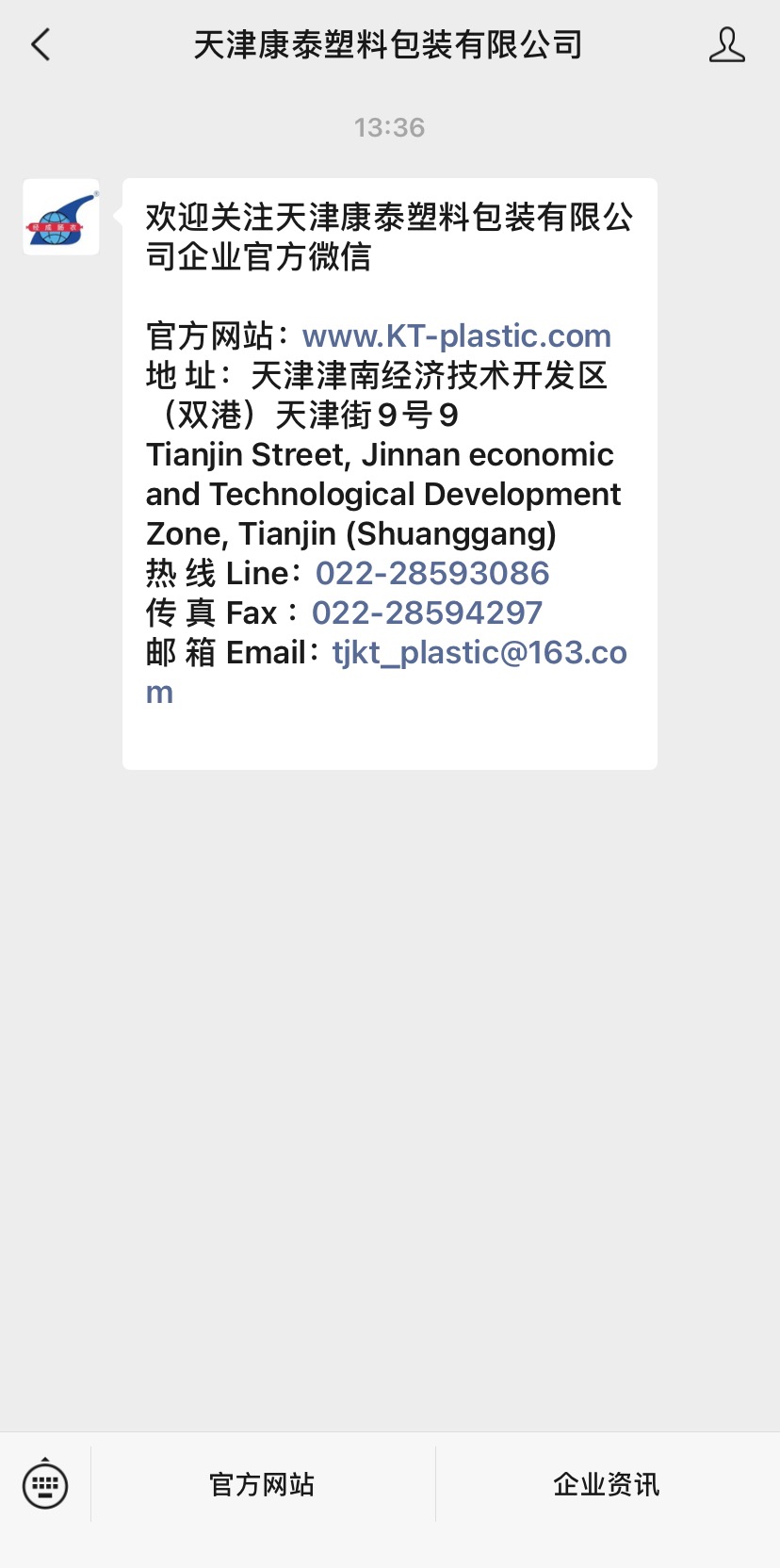Open the account profile icon
Screen dimensions: 780x1568
[726, 44]
